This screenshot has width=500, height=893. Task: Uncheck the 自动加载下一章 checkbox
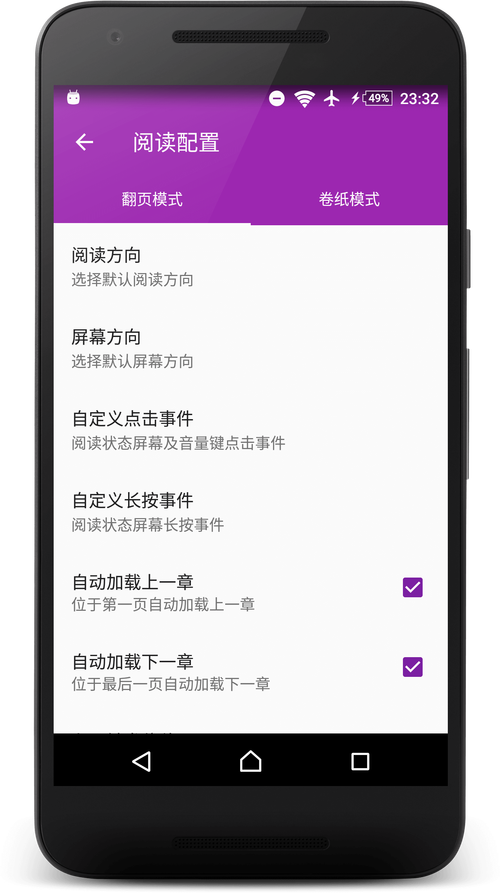click(412, 667)
